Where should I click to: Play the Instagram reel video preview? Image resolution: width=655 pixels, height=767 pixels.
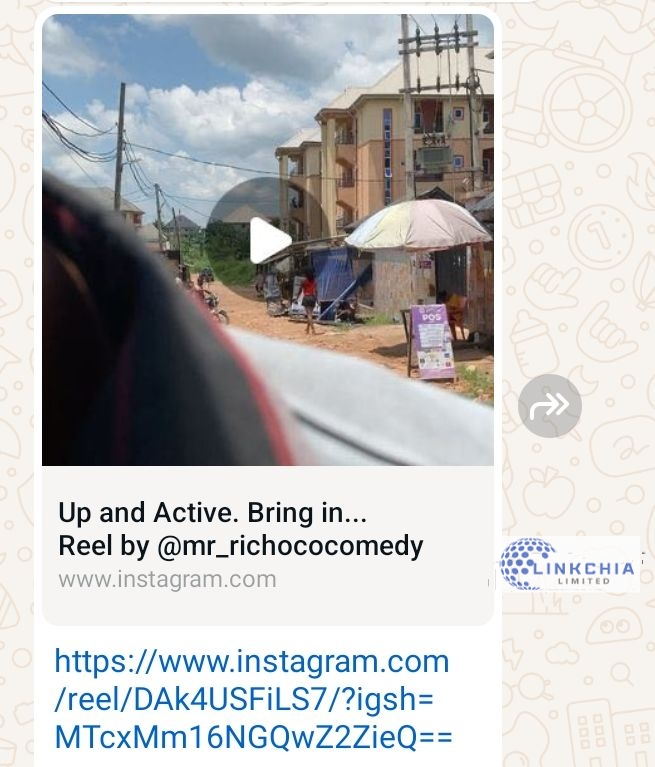pos(268,240)
